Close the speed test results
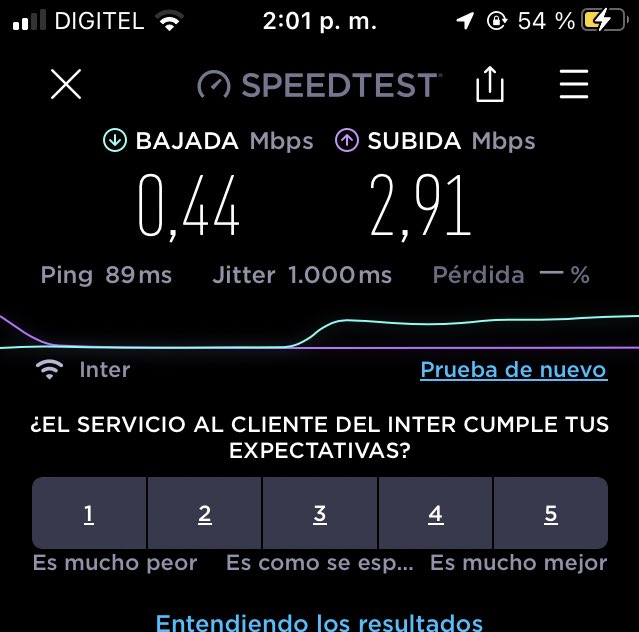 [x=66, y=85]
